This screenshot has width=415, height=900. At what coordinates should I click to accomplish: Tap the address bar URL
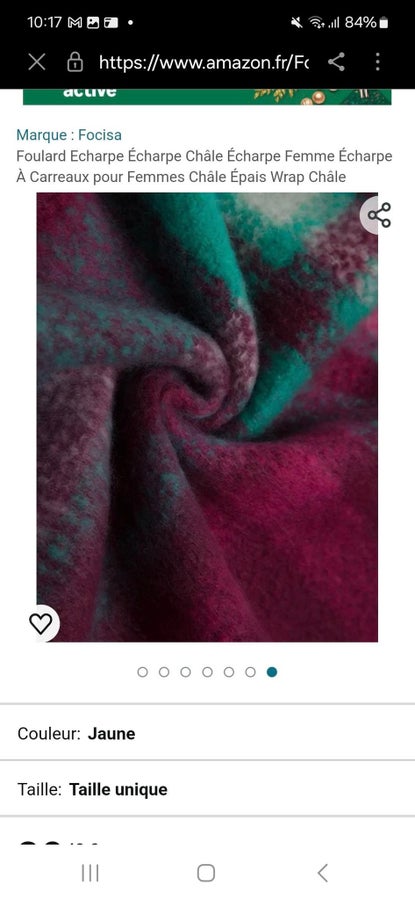tap(204, 62)
